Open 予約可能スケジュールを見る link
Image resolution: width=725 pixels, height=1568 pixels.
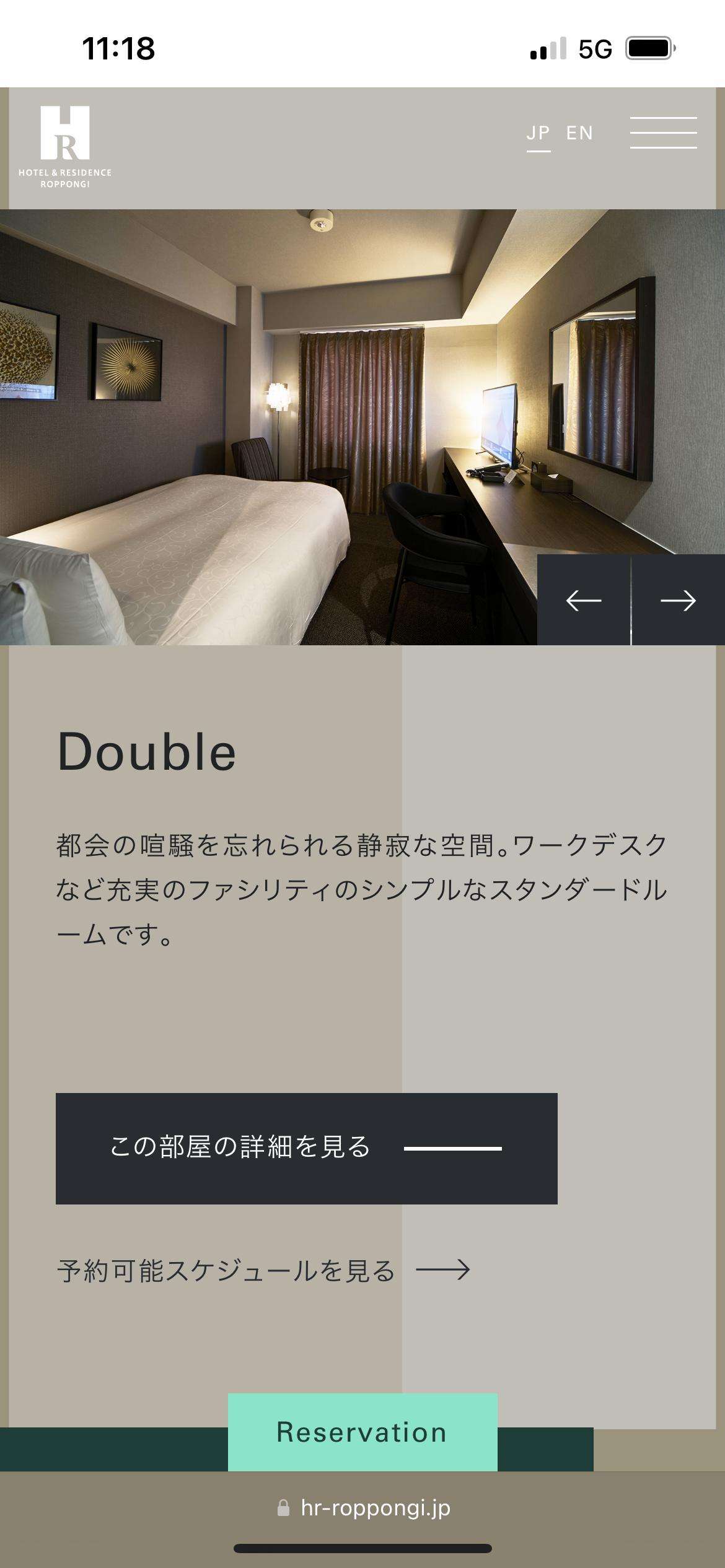pyautogui.click(x=263, y=1271)
